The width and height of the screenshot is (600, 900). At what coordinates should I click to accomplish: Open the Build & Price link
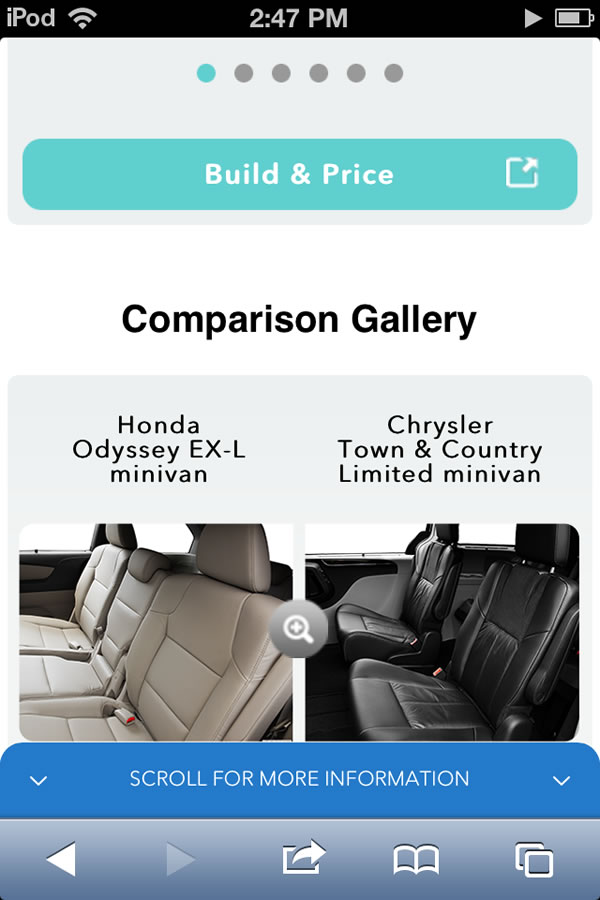point(300,174)
